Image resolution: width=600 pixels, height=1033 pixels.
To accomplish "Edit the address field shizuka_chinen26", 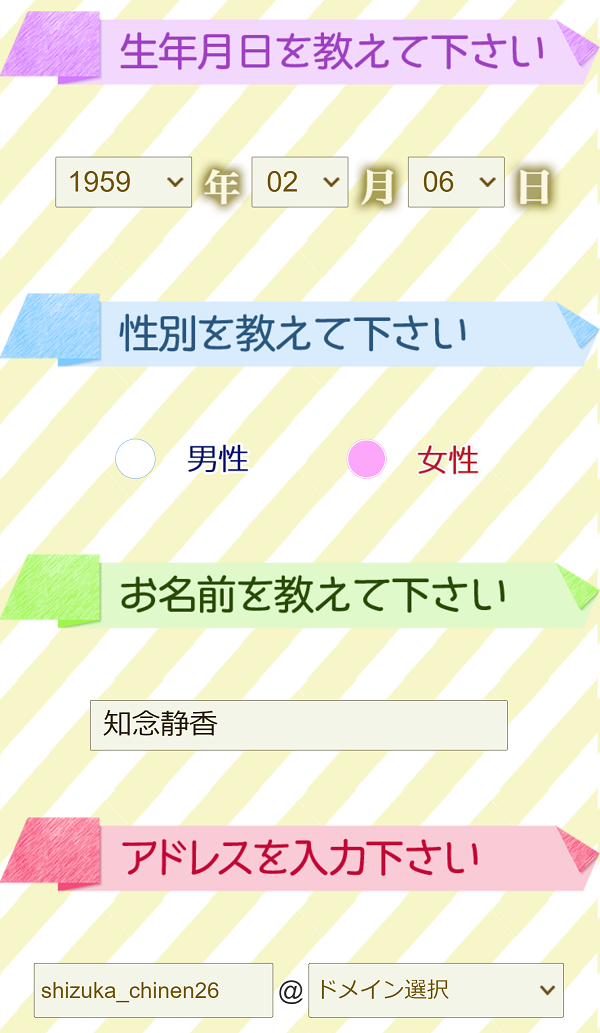I will 153,990.
